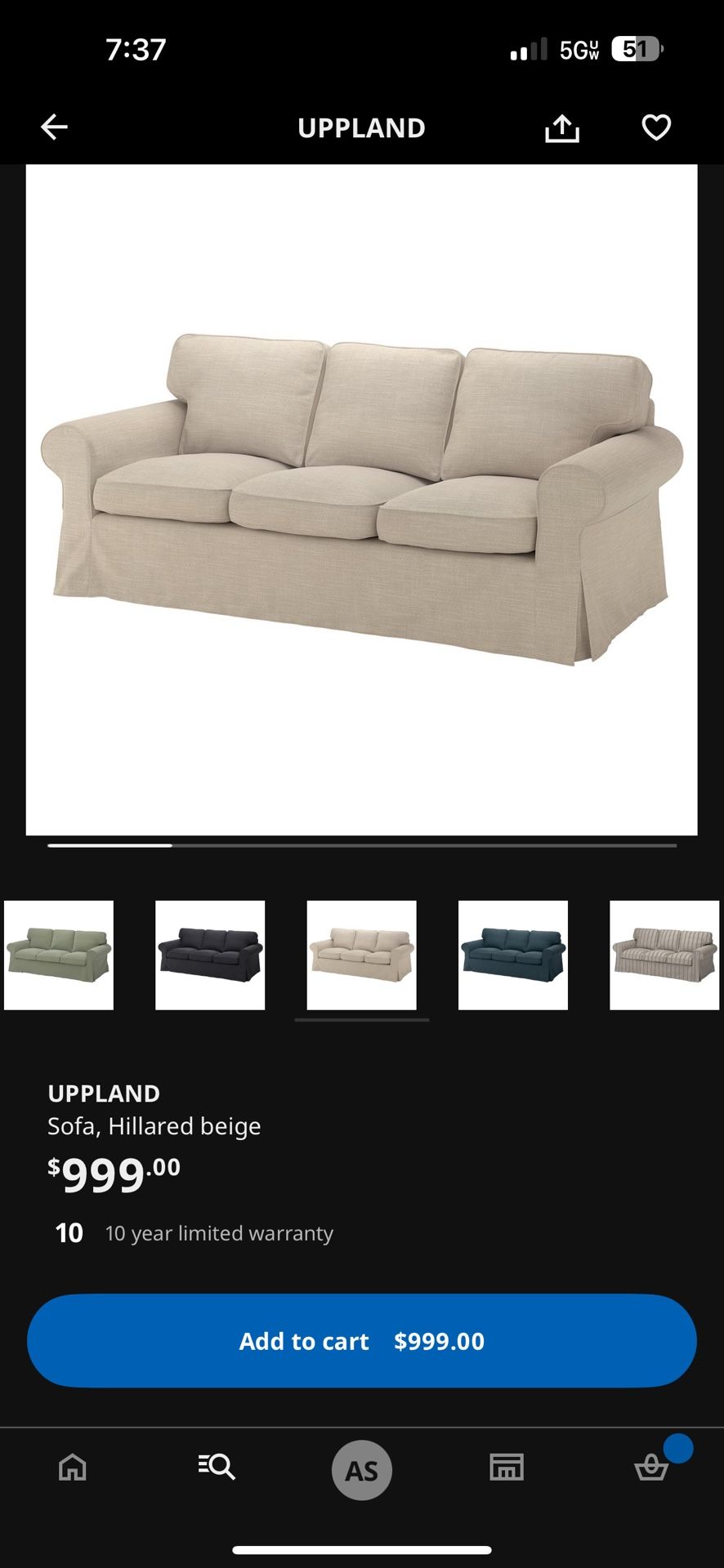Select the striped sofa cover variant
Viewport: 724px width, 1568px height.
[x=664, y=954]
